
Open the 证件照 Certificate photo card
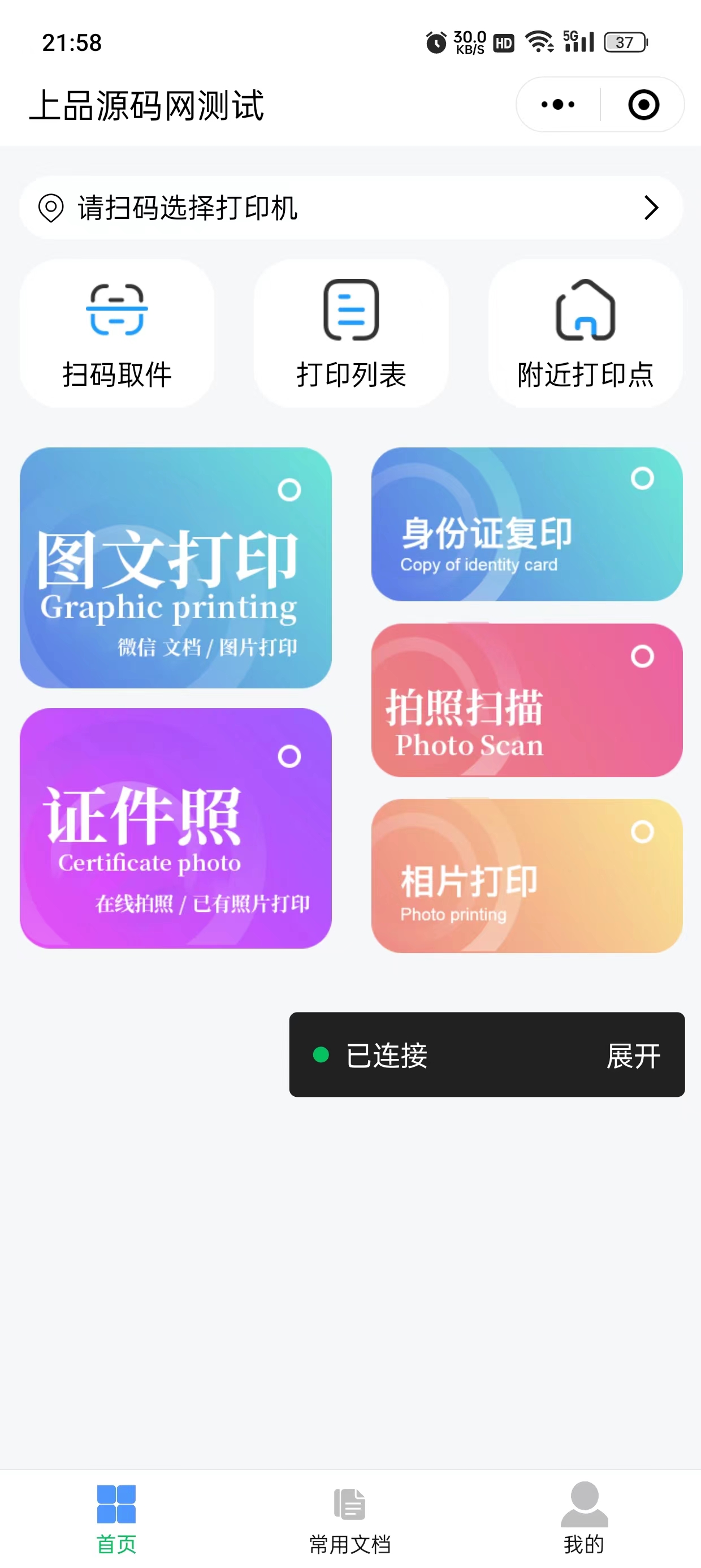tap(175, 828)
